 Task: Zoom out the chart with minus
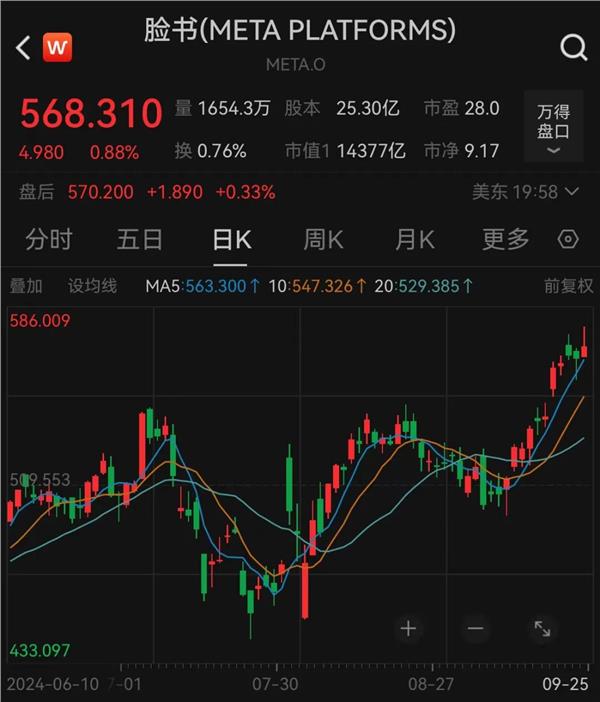point(475,629)
